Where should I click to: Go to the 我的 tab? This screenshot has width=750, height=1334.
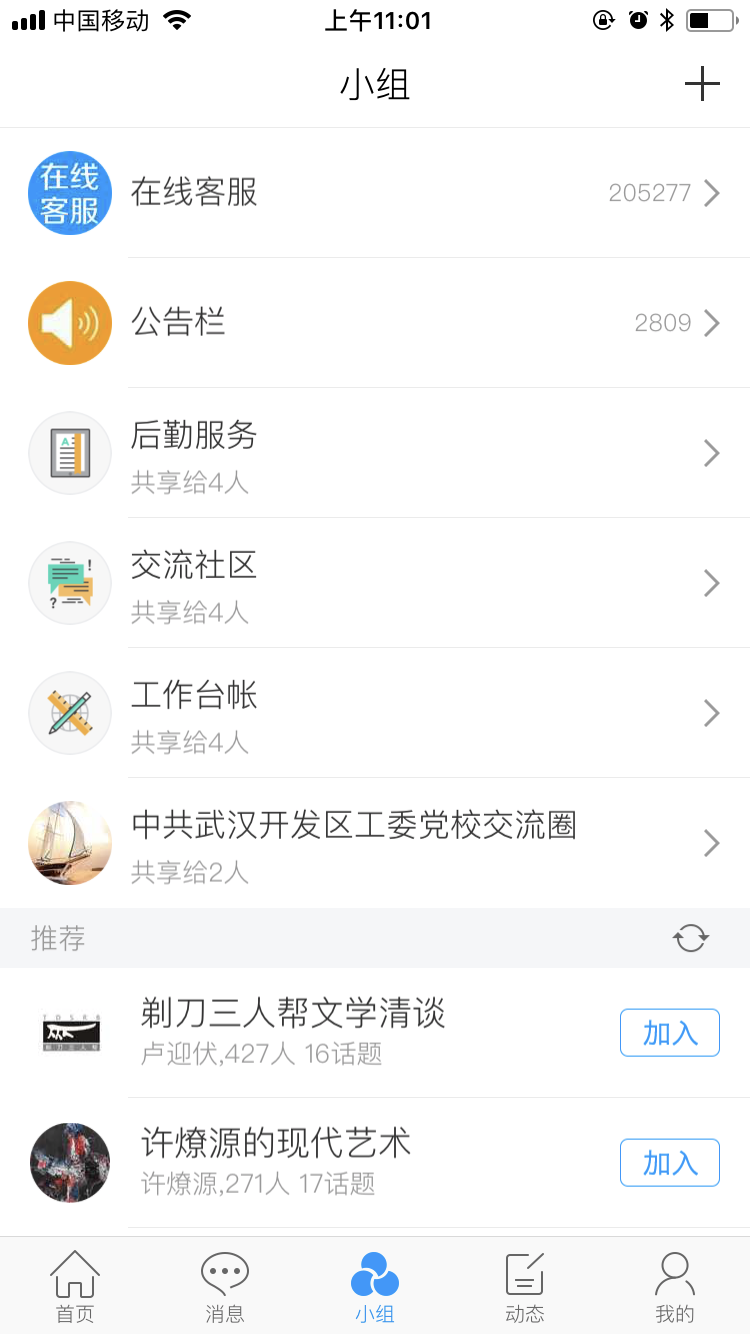(675, 1287)
